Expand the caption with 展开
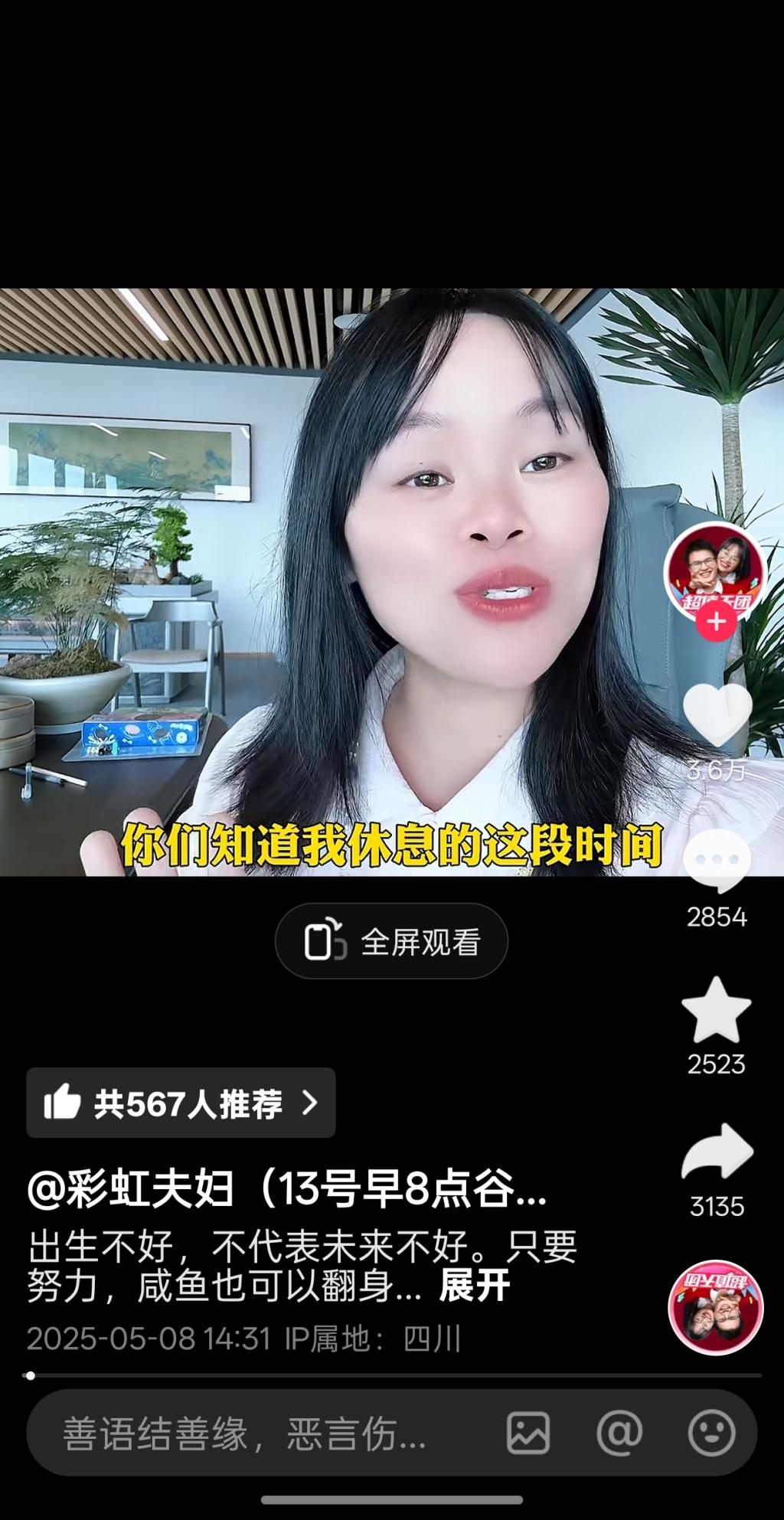 pos(474,1287)
